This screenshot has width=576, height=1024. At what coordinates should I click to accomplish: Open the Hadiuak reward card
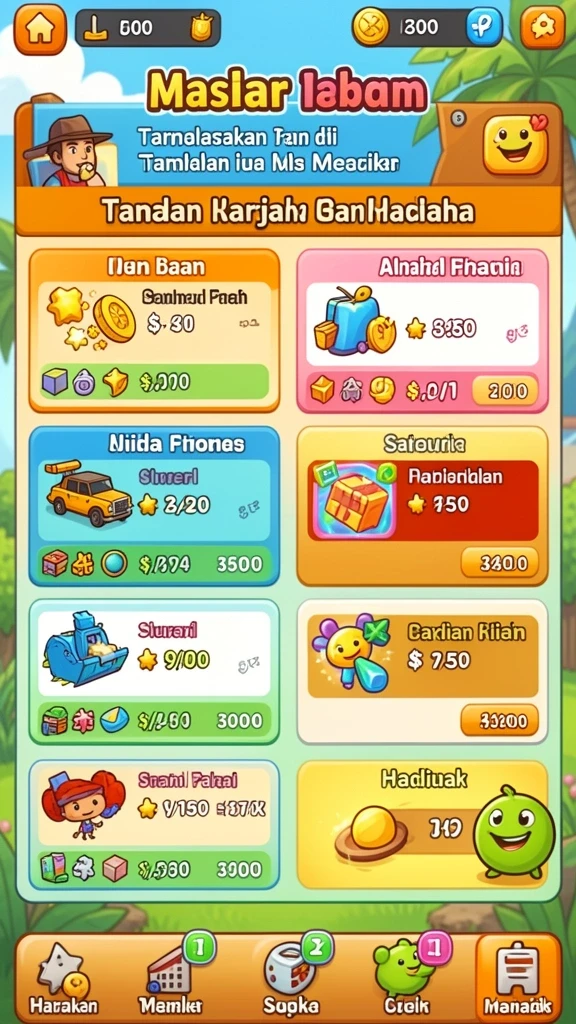[x=423, y=825]
